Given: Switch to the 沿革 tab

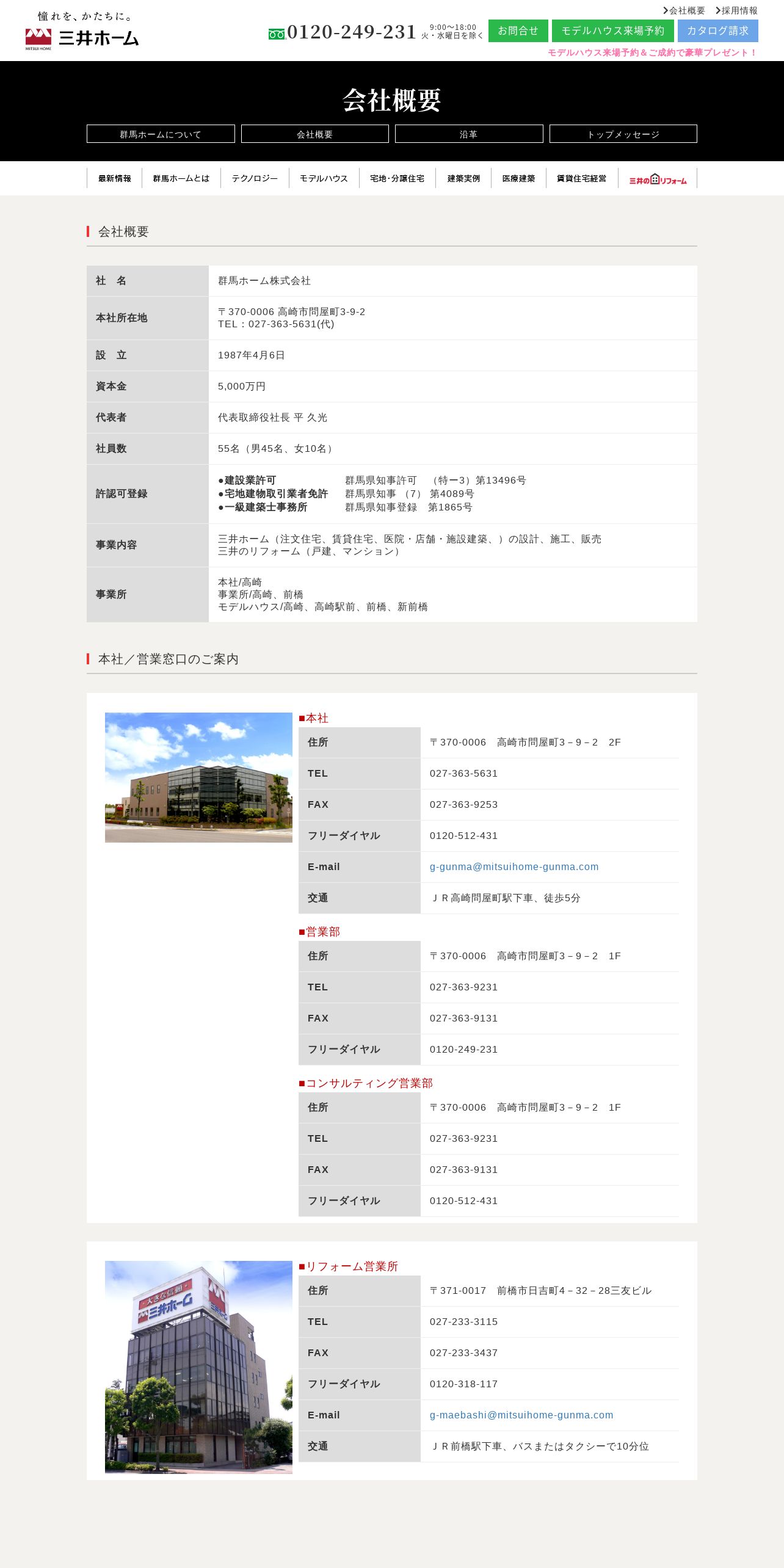Looking at the screenshot, I should click(x=469, y=134).
